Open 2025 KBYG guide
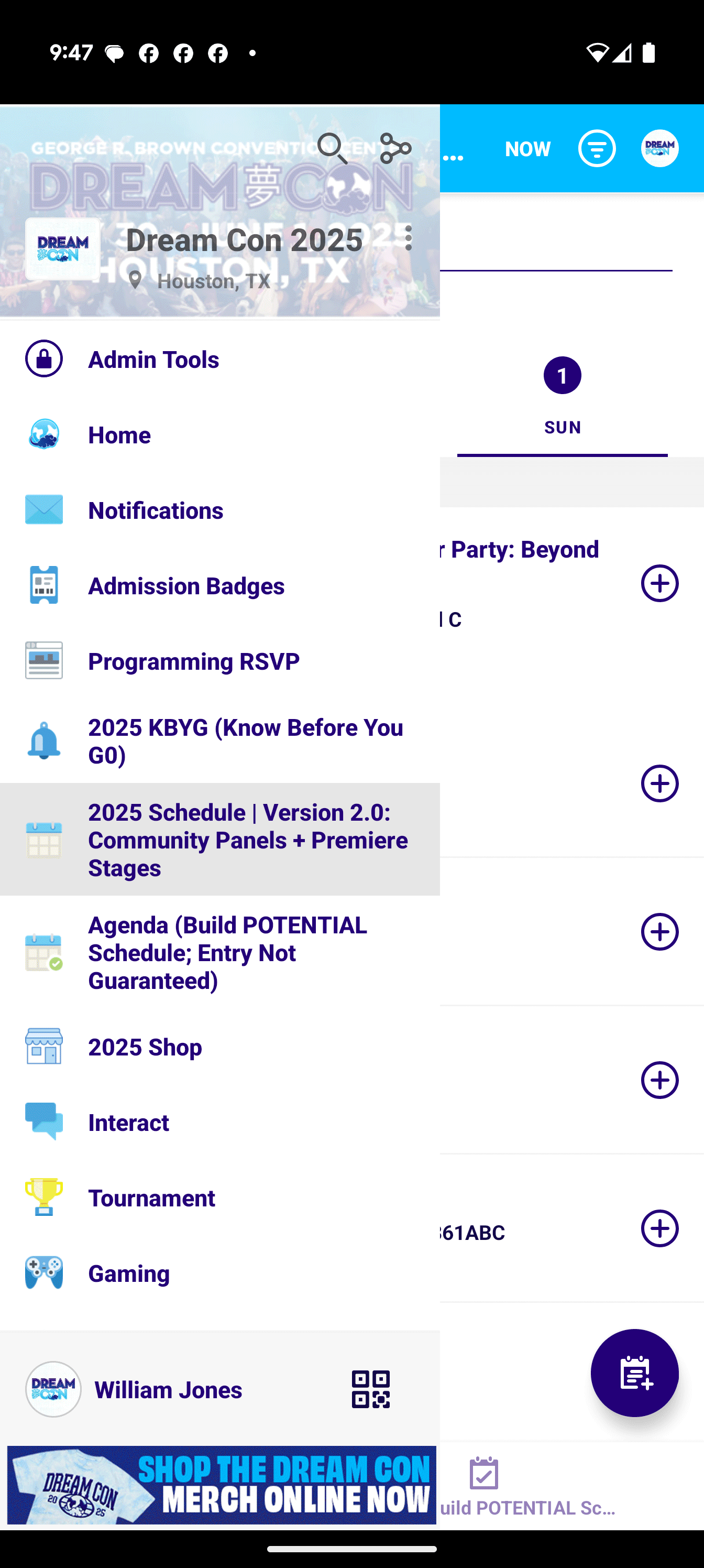The height and width of the screenshot is (1568, 704). 219,741
